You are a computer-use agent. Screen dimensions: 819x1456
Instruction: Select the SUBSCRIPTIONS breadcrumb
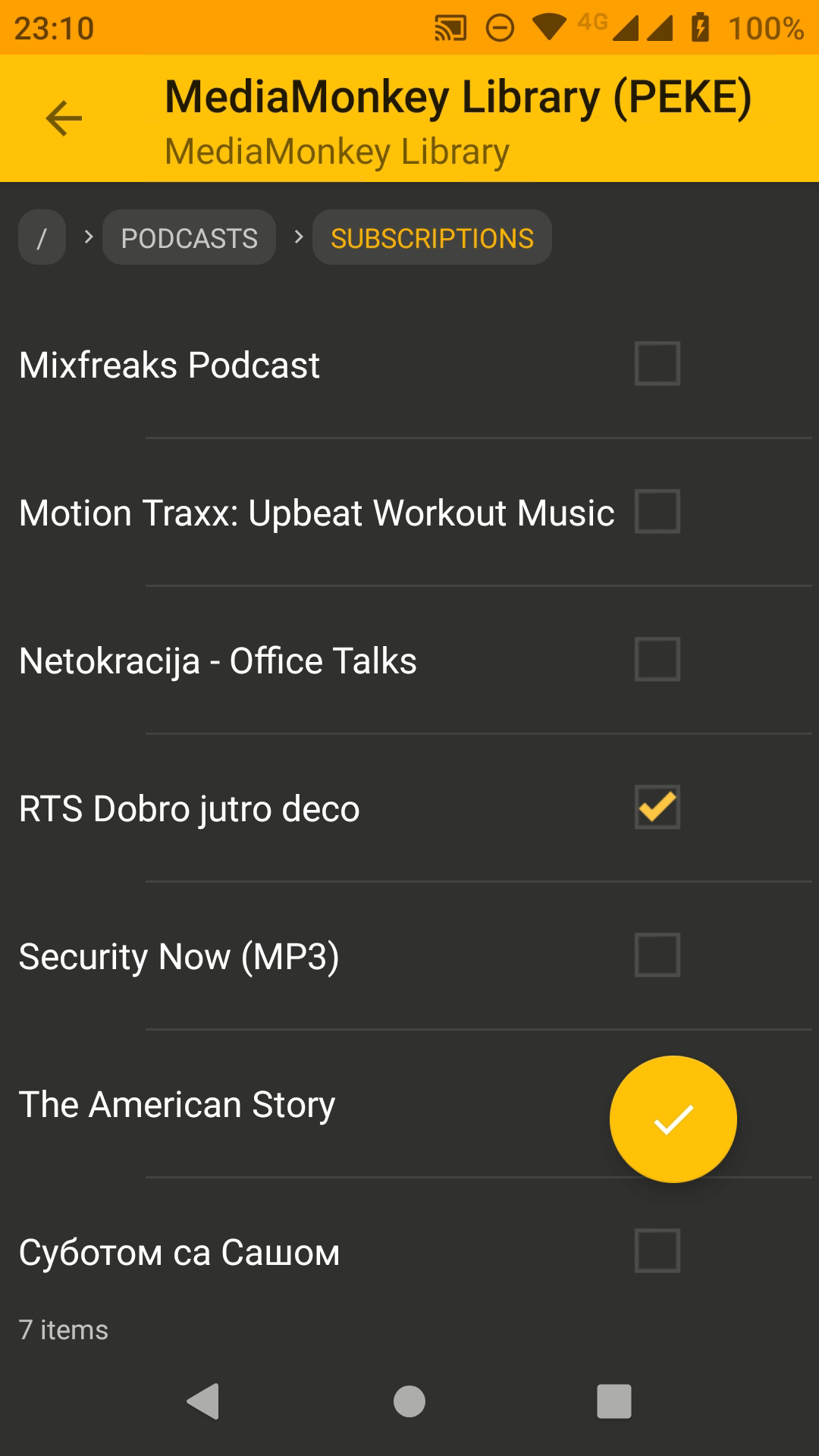pyautogui.click(x=431, y=237)
